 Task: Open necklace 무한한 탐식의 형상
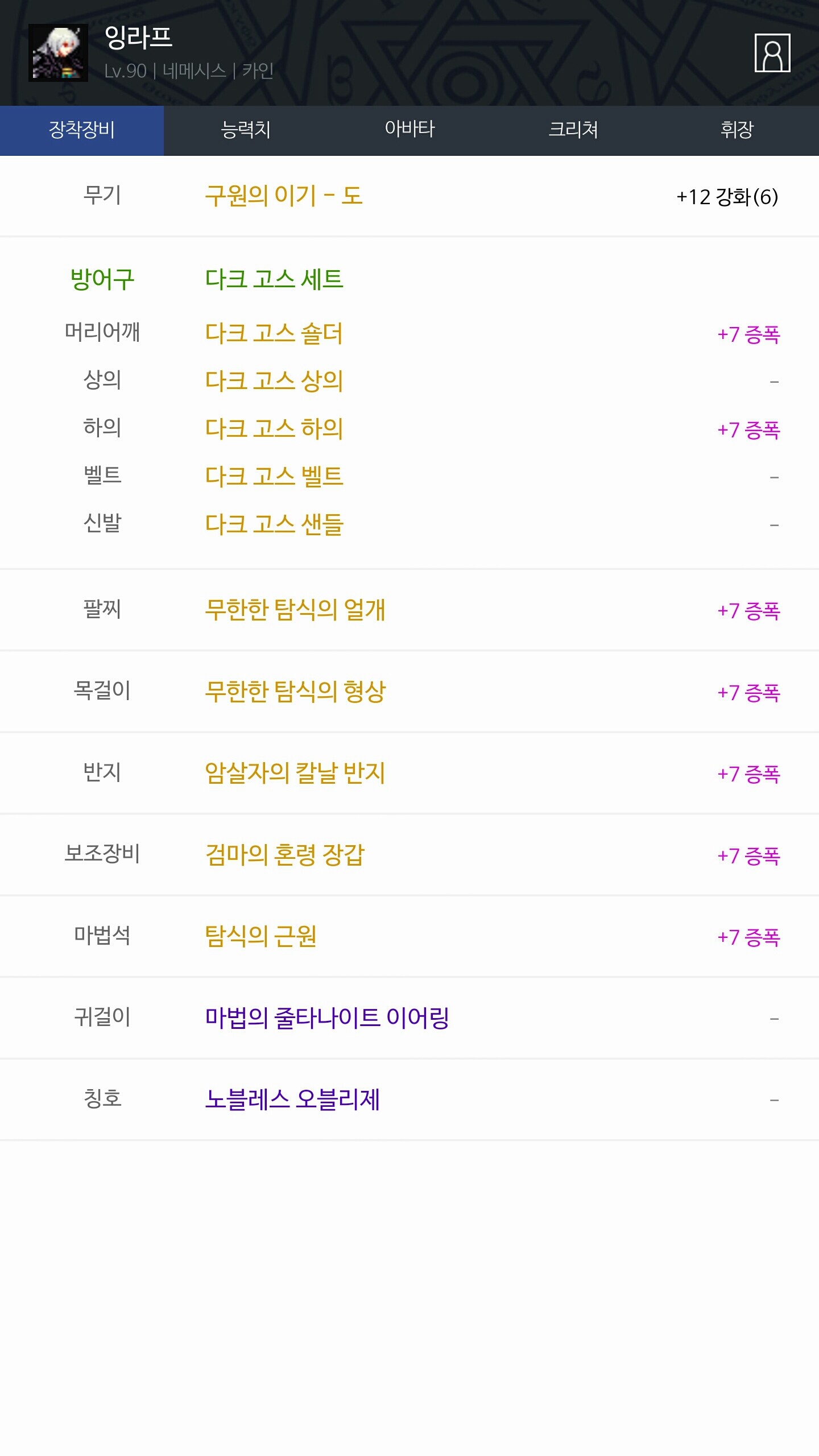coord(295,692)
